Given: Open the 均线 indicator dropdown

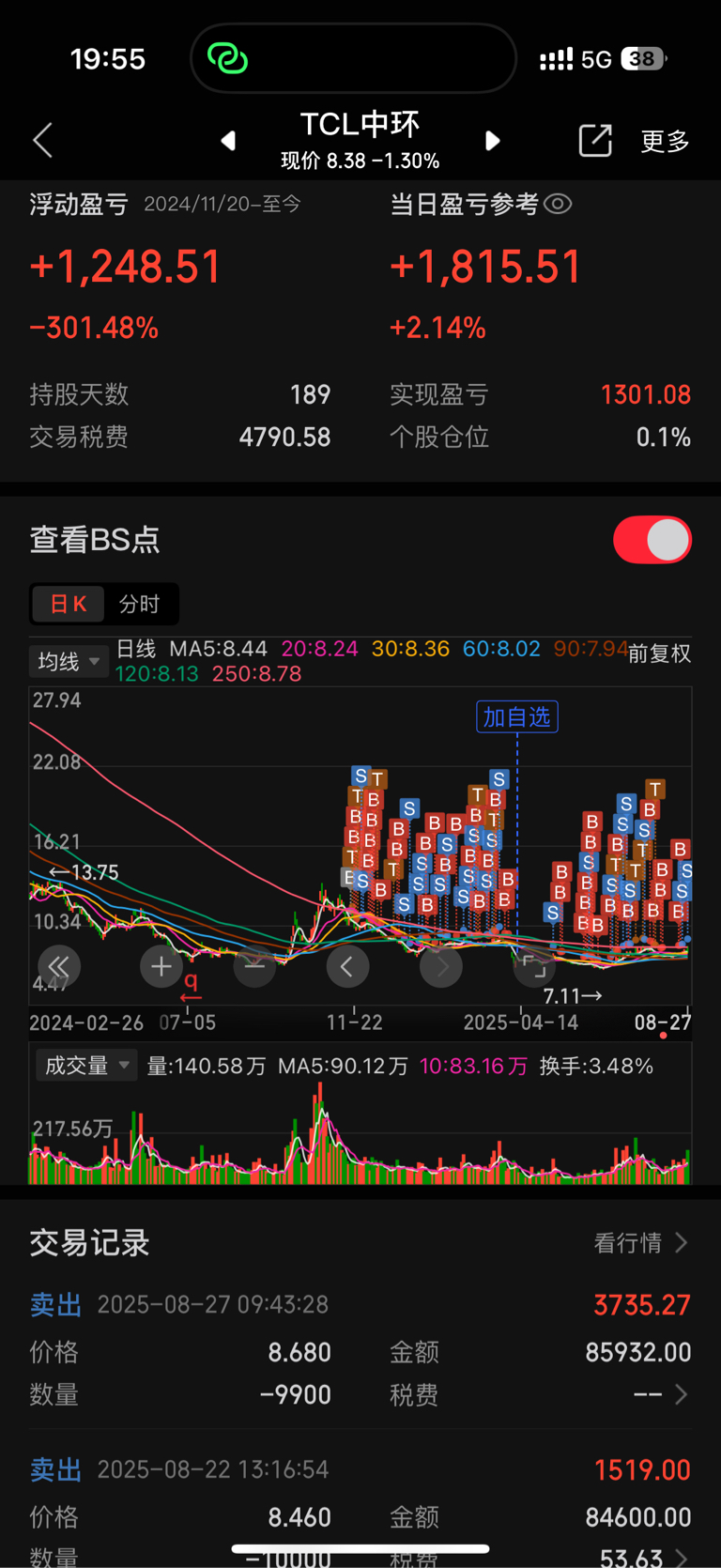Looking at the screenshot, I should [69, 662].
